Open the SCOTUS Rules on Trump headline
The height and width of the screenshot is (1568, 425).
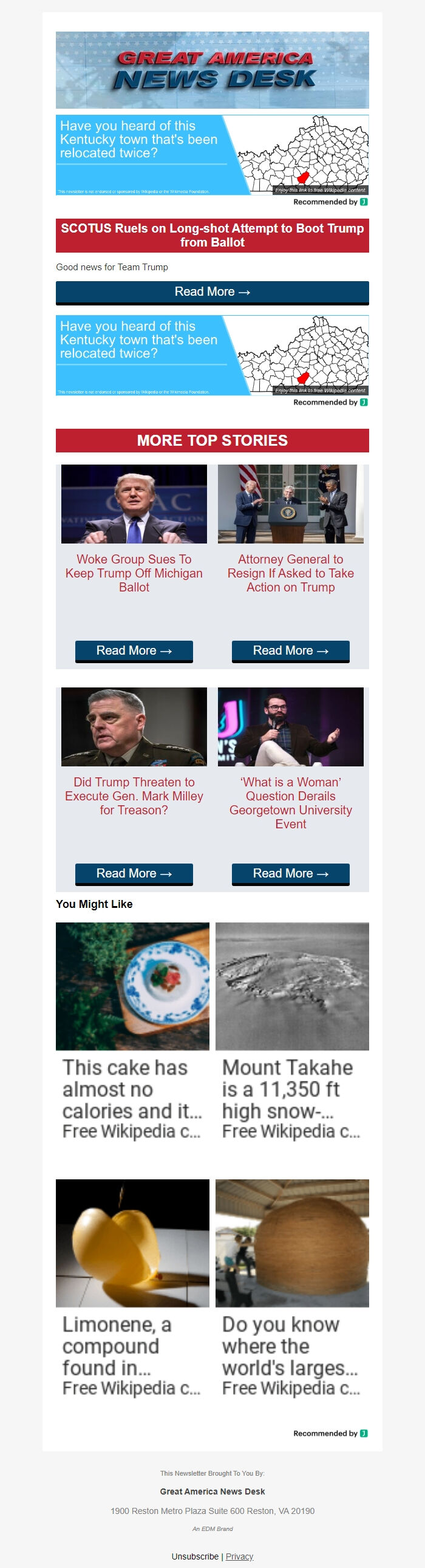tap(212, 236)
